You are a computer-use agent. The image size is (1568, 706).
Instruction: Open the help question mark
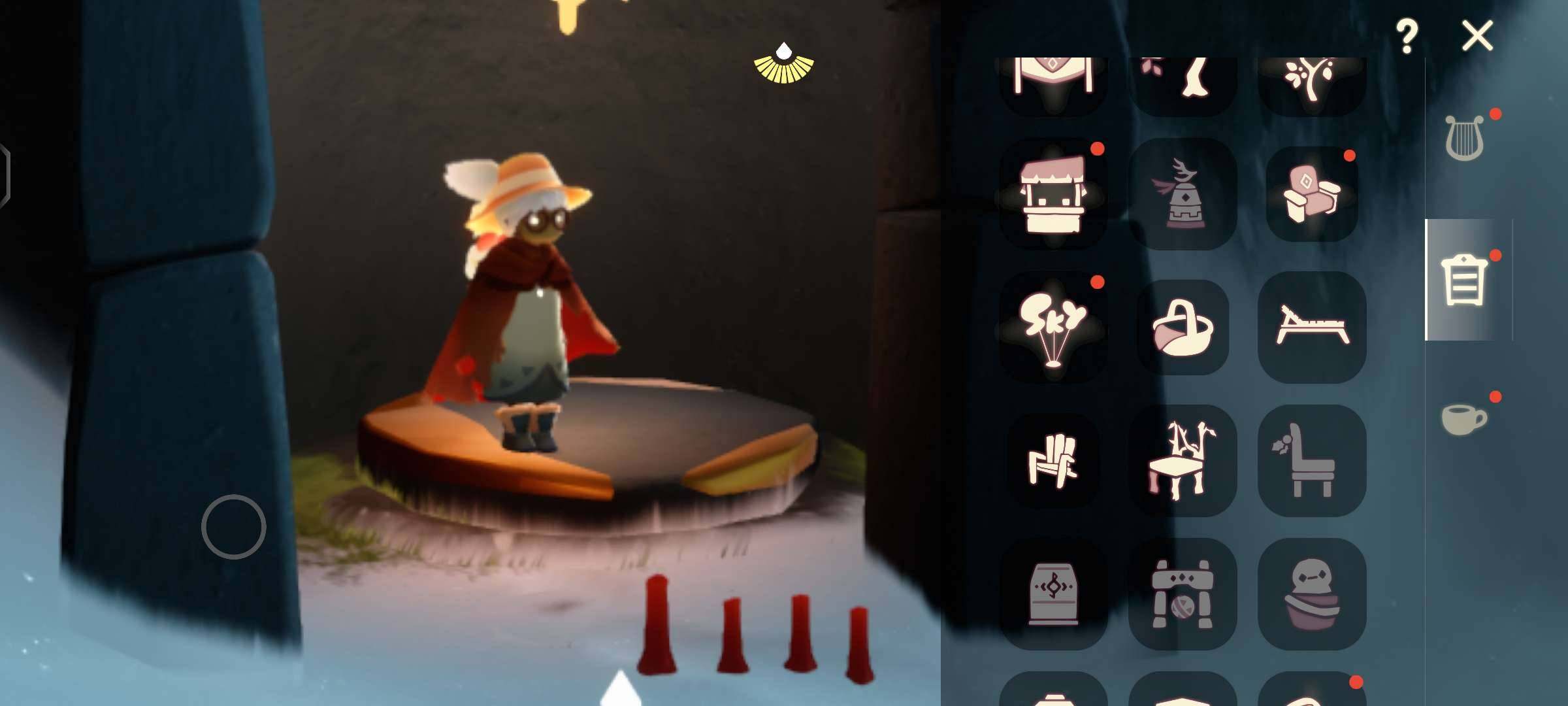pos(1406,36)
